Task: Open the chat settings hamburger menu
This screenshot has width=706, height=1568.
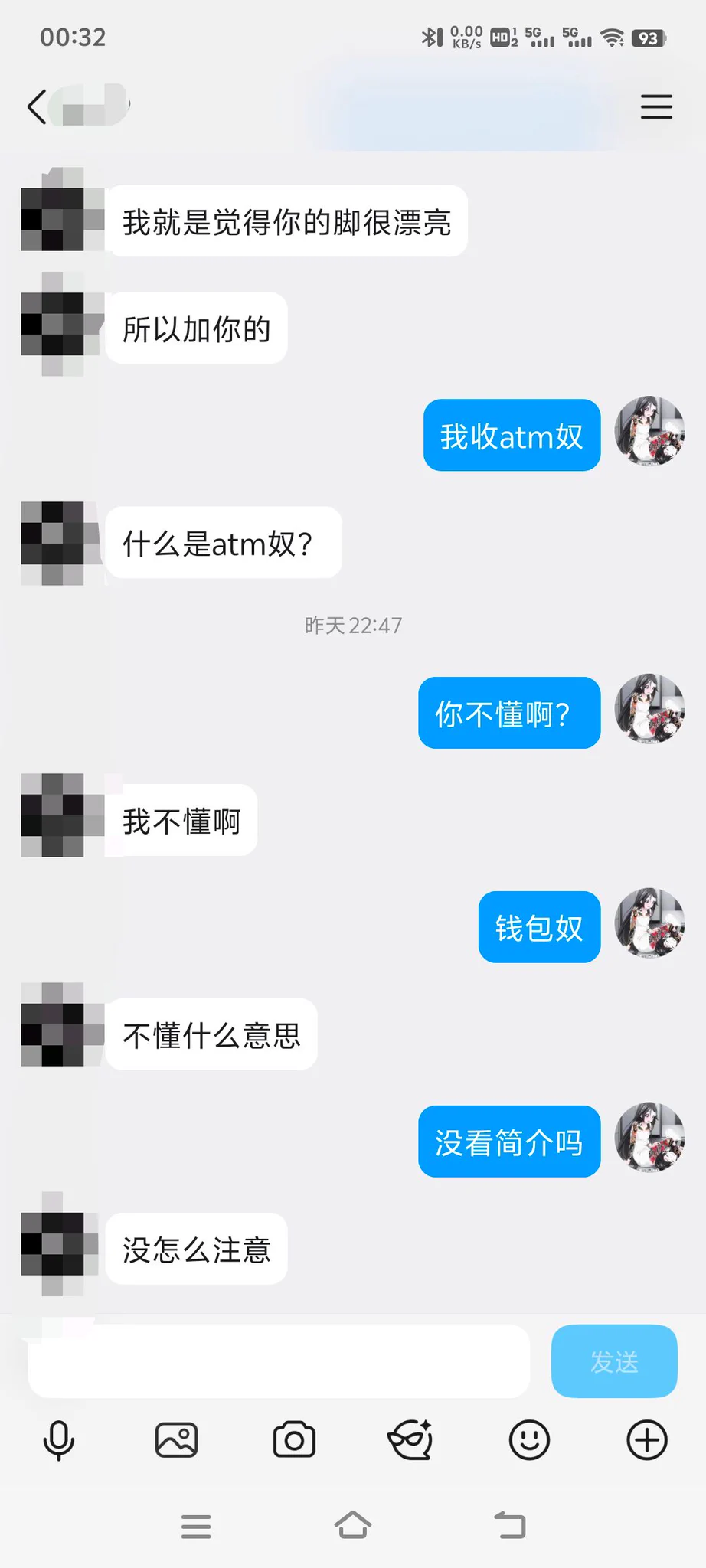Action: (656, 106)
